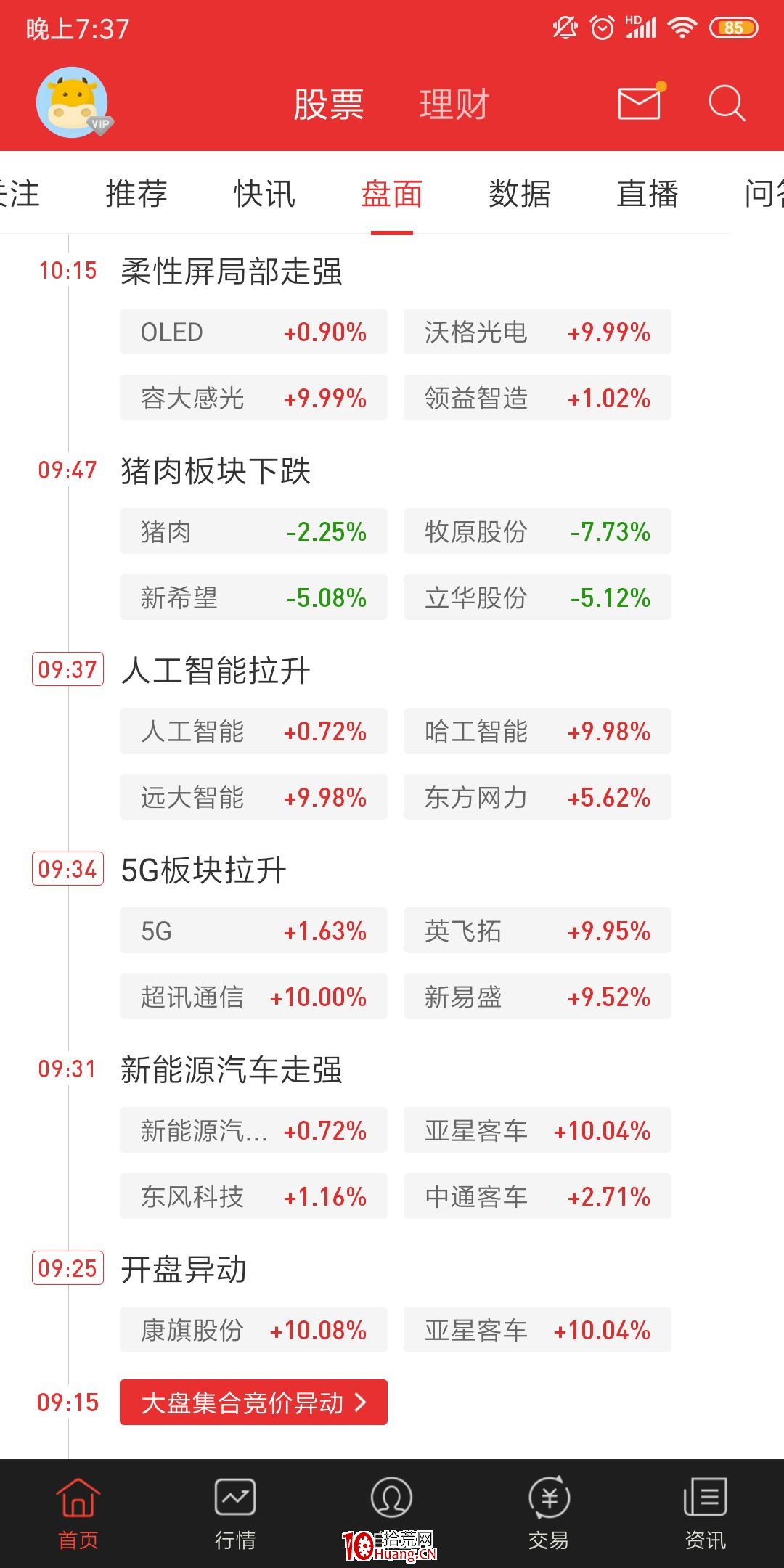Open 牧原股份 stock chip
Screen dimensions: 784x1568
tap(537, 531)
